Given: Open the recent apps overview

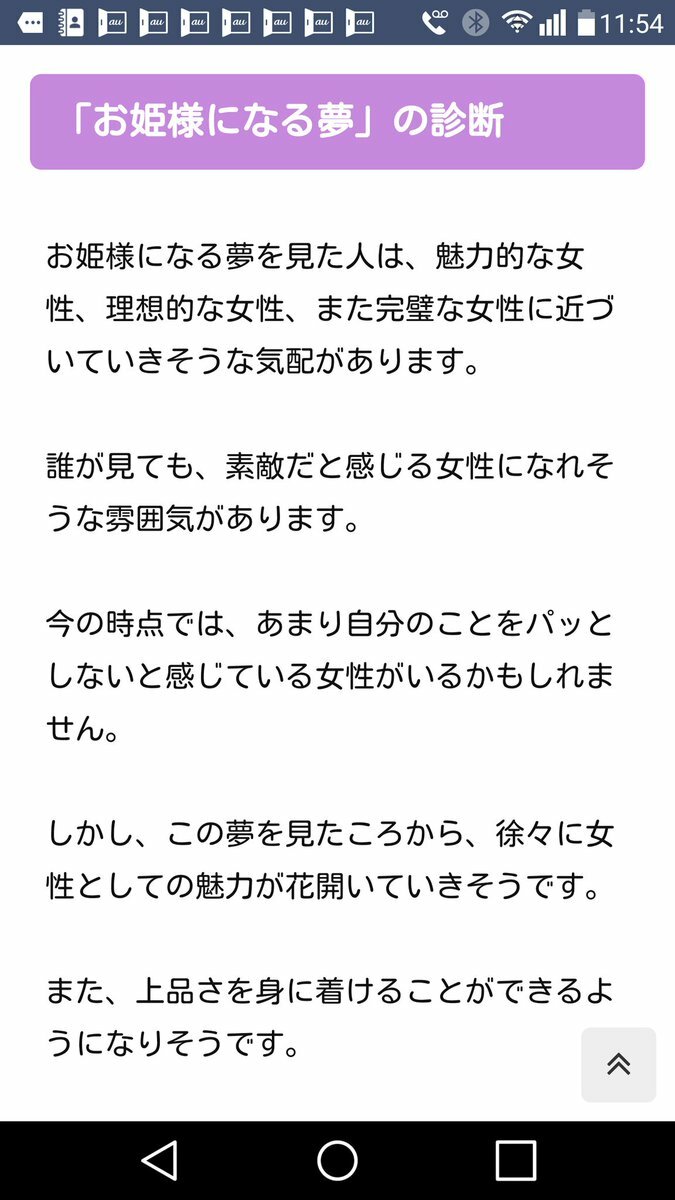Looking at the screenshot, I should point(516,1160).
